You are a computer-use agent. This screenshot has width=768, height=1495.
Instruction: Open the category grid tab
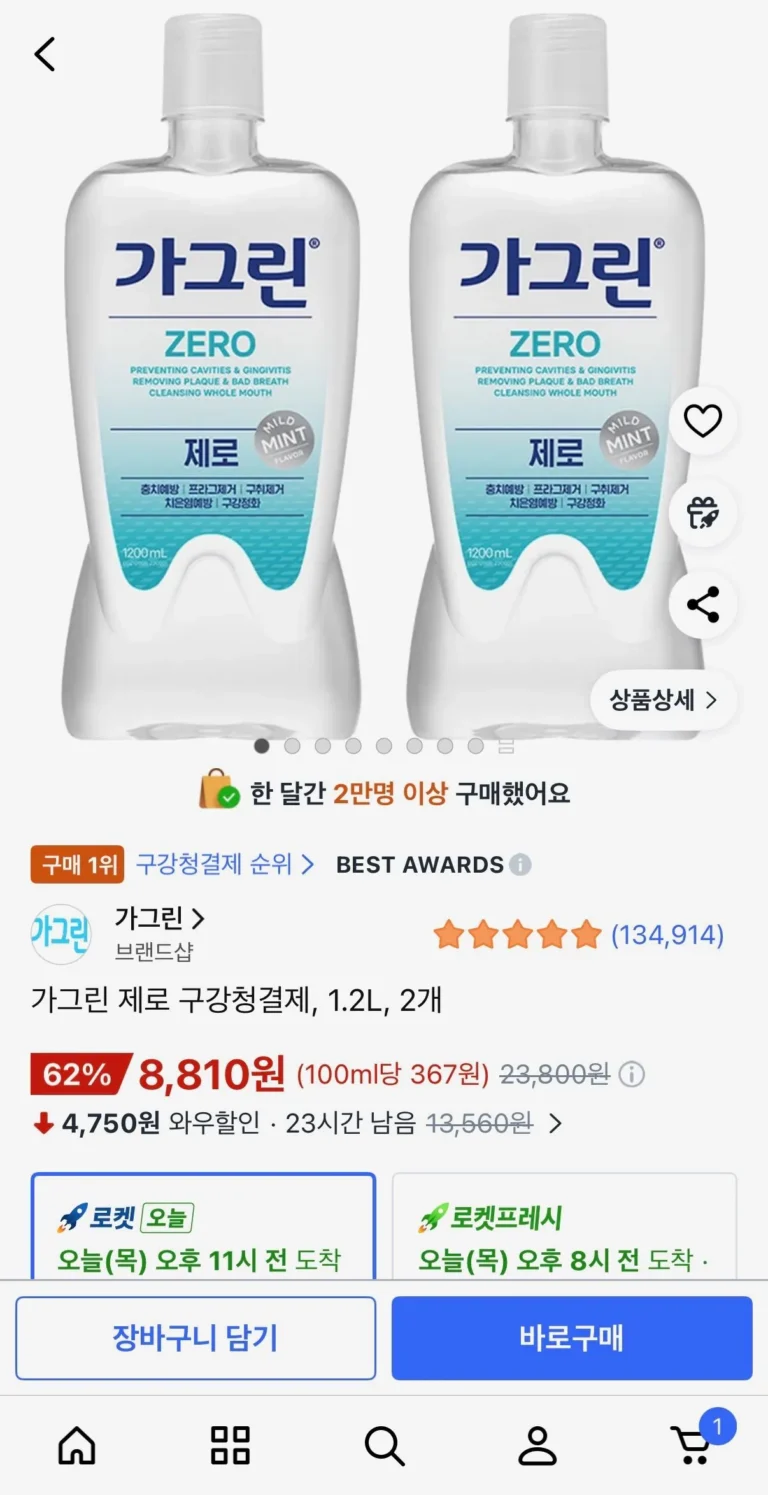click(x=230, y=1445)
